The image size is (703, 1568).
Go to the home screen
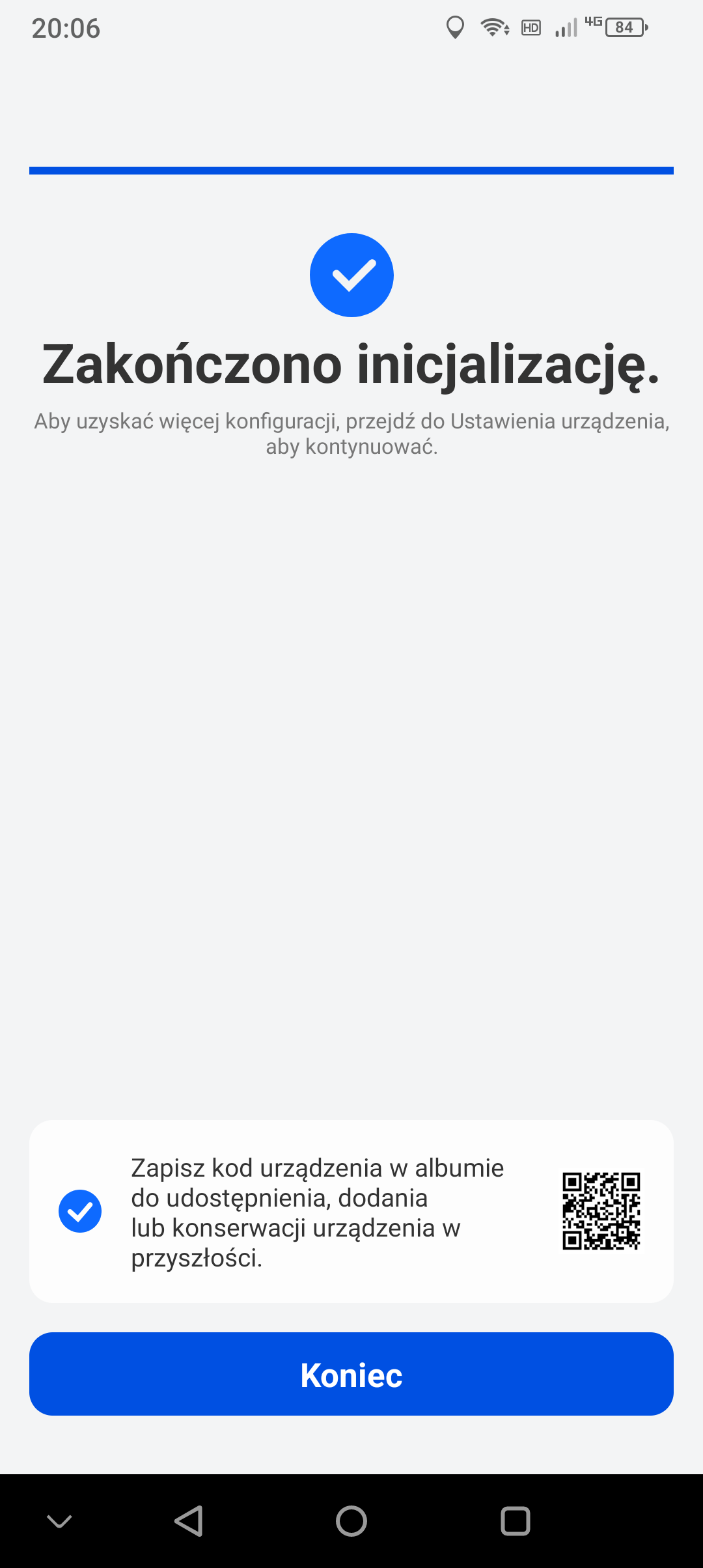pyautogui.click(x=351, y=1521)
